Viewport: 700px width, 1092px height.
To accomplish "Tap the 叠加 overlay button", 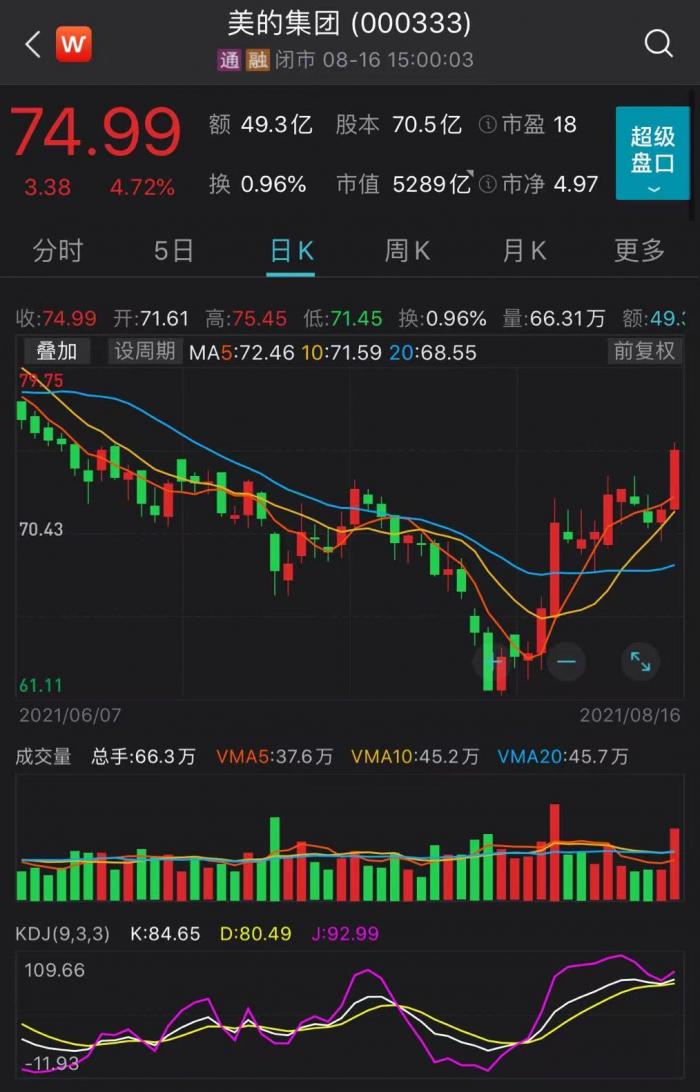I will 56,351.
